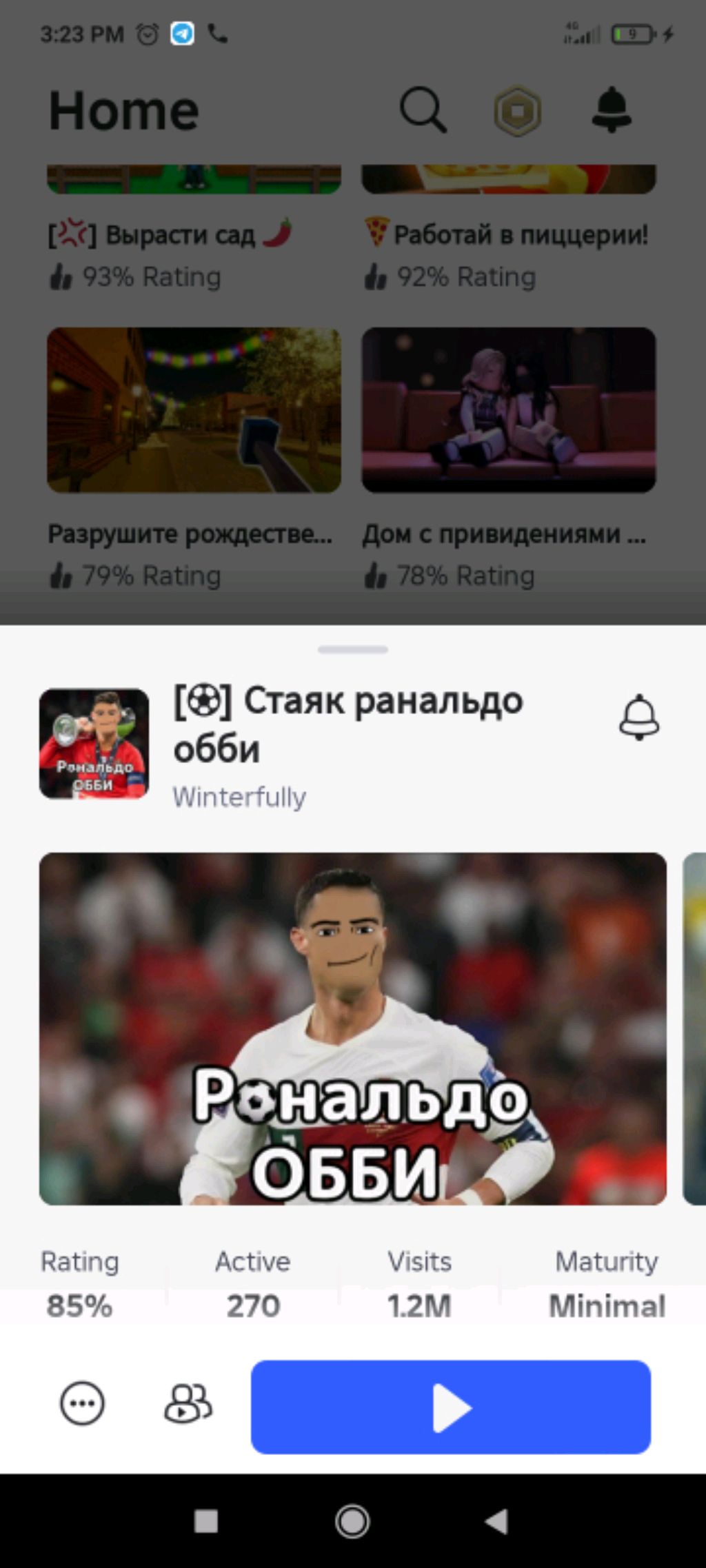The image size is (706, 1568).
Task: Start the game with the blue play button
Action: click(450, 1407)
